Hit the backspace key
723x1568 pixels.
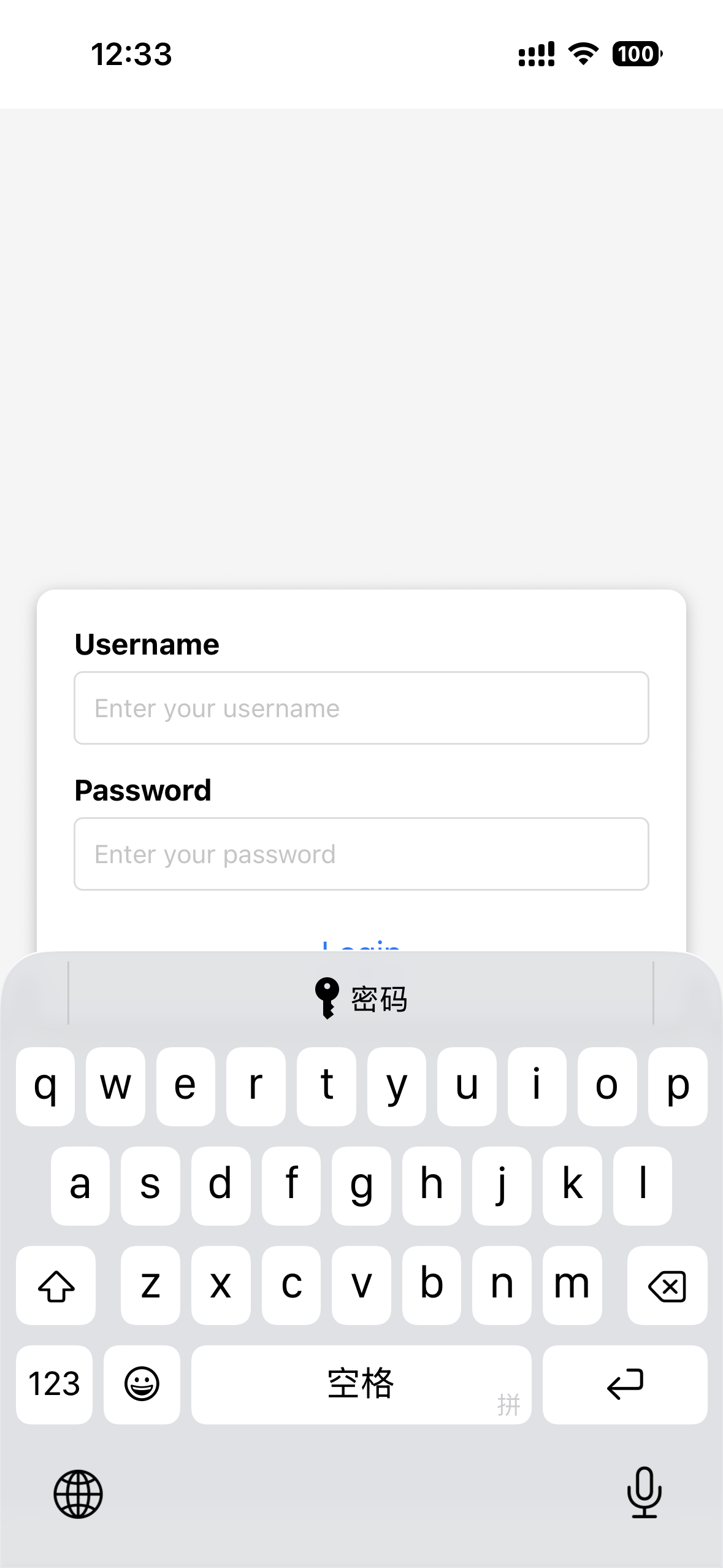[x=667, y=1286]
